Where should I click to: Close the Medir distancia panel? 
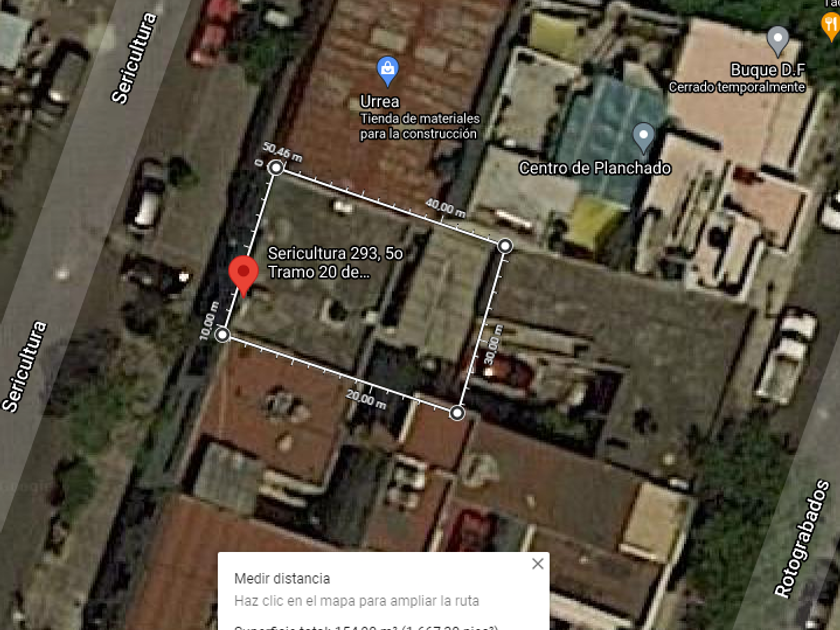click(538, 564)
